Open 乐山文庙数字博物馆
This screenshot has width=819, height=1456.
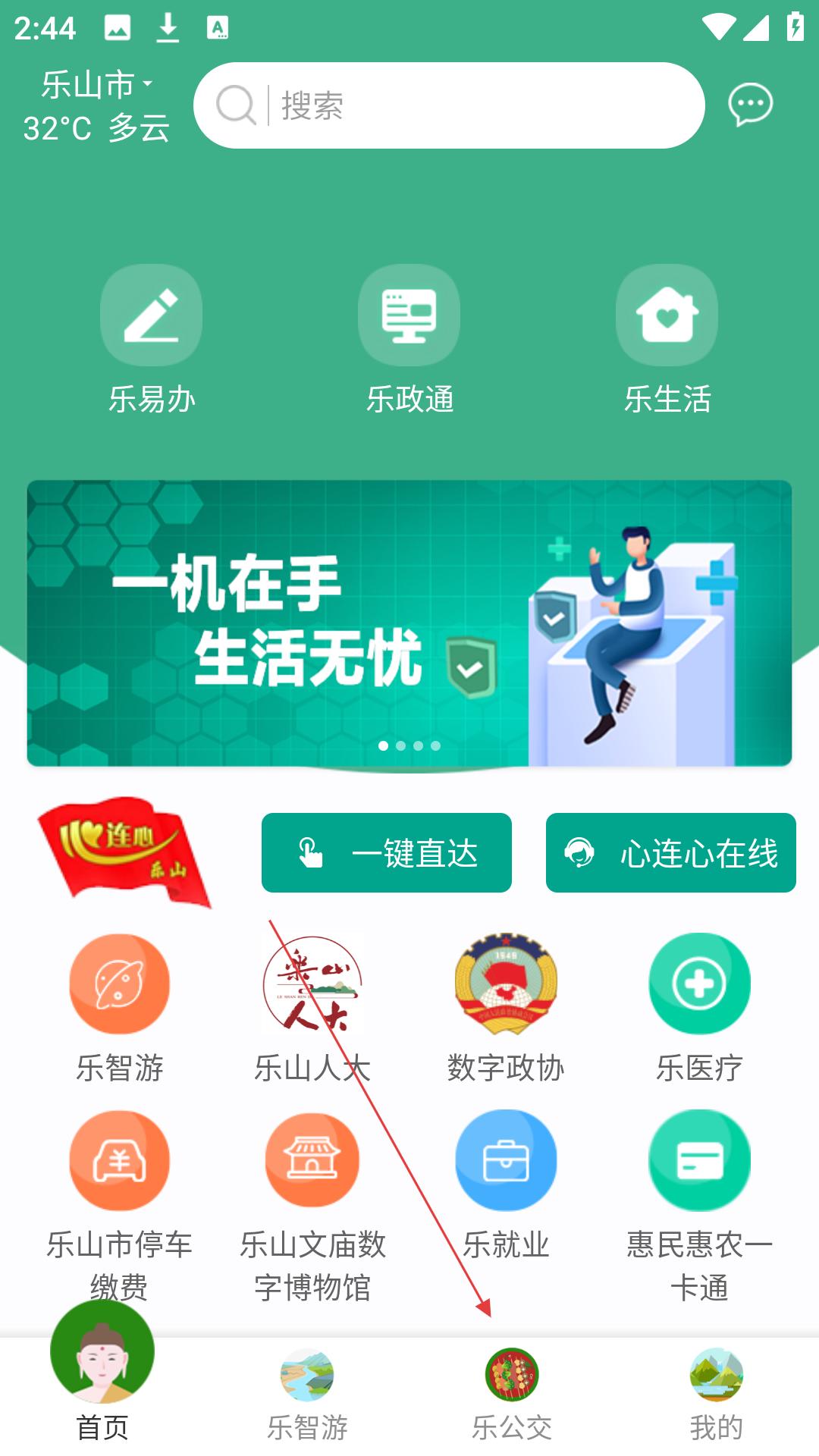tap(312, 1202)
